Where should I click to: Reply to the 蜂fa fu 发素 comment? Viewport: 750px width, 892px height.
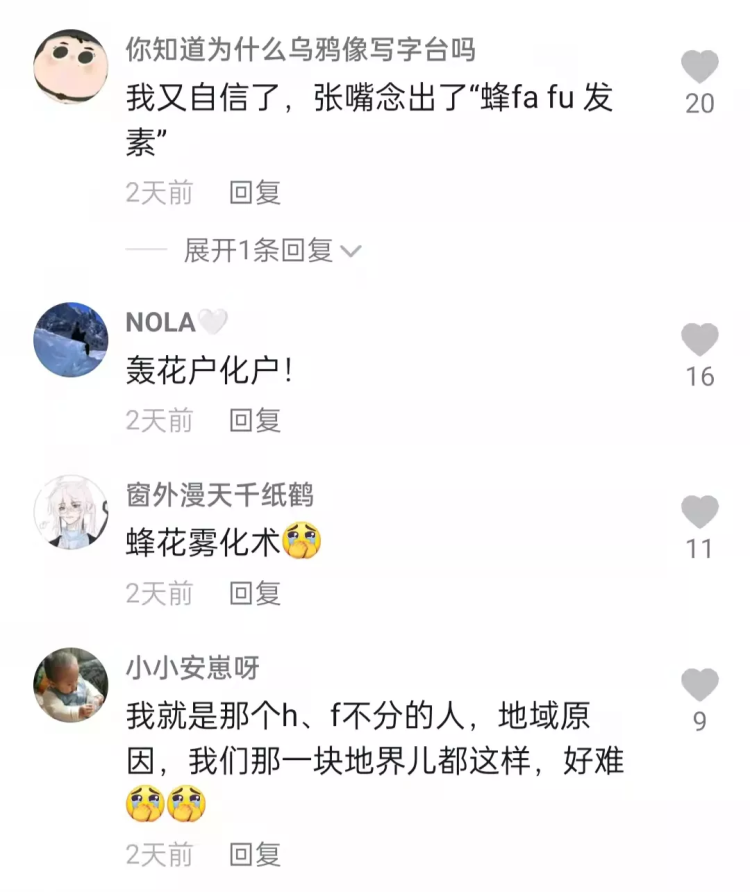click(x=255, y=192)
